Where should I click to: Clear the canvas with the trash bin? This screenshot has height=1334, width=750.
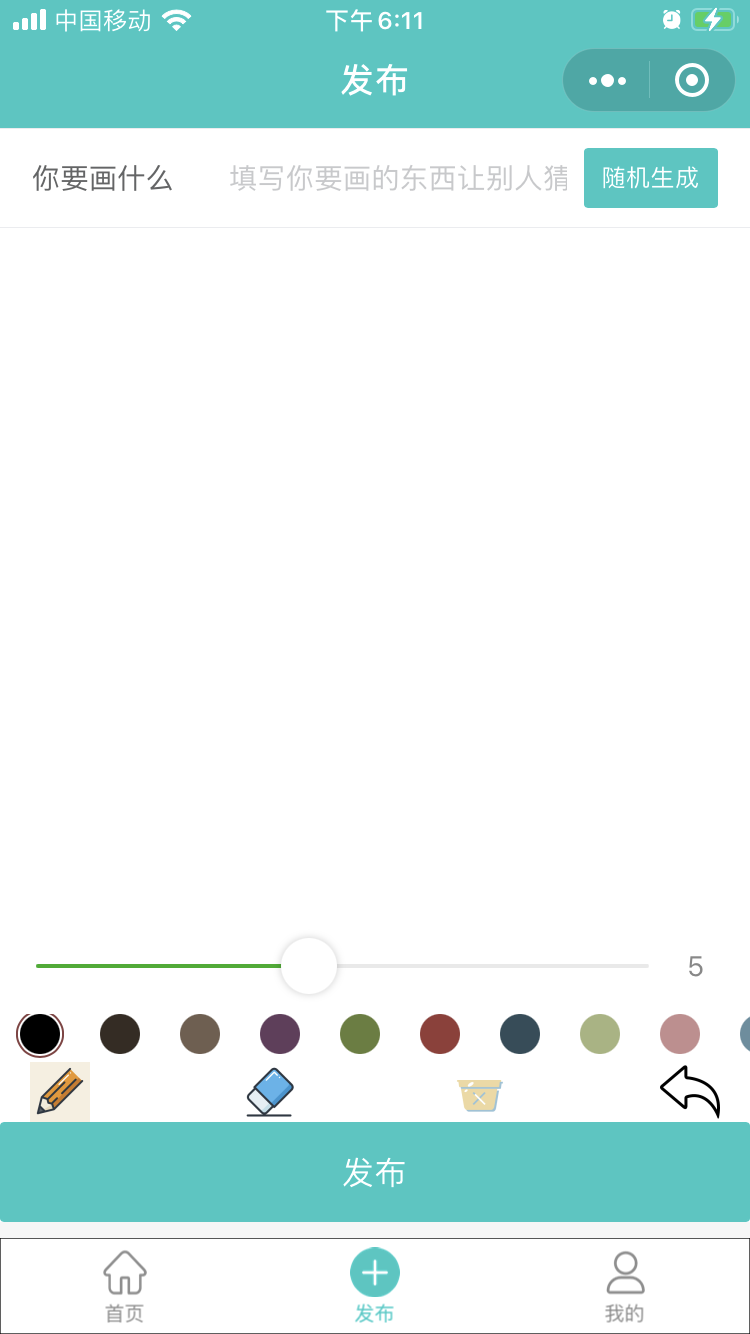pos(480,1094)
